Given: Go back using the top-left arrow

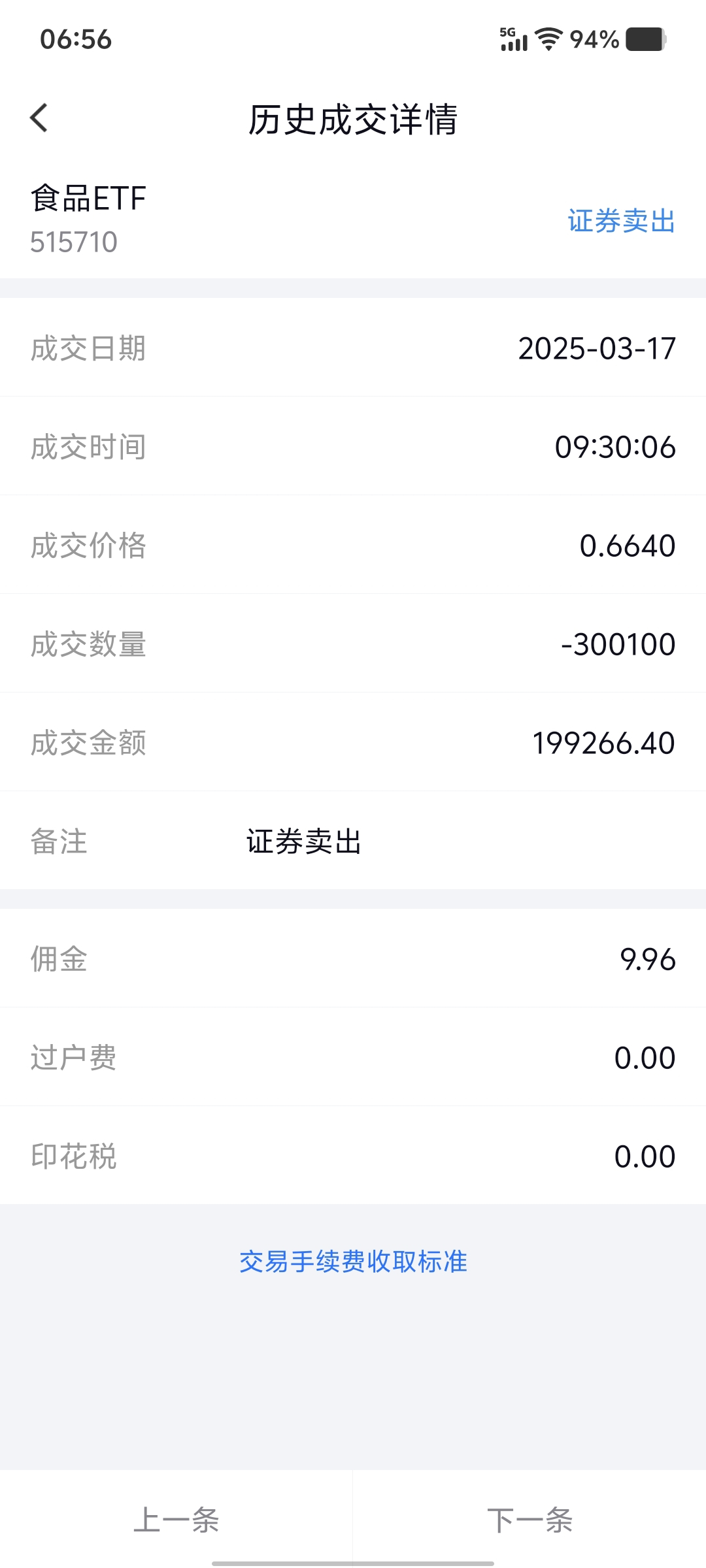Looking at the screenshot, I should tap(39, 118).
